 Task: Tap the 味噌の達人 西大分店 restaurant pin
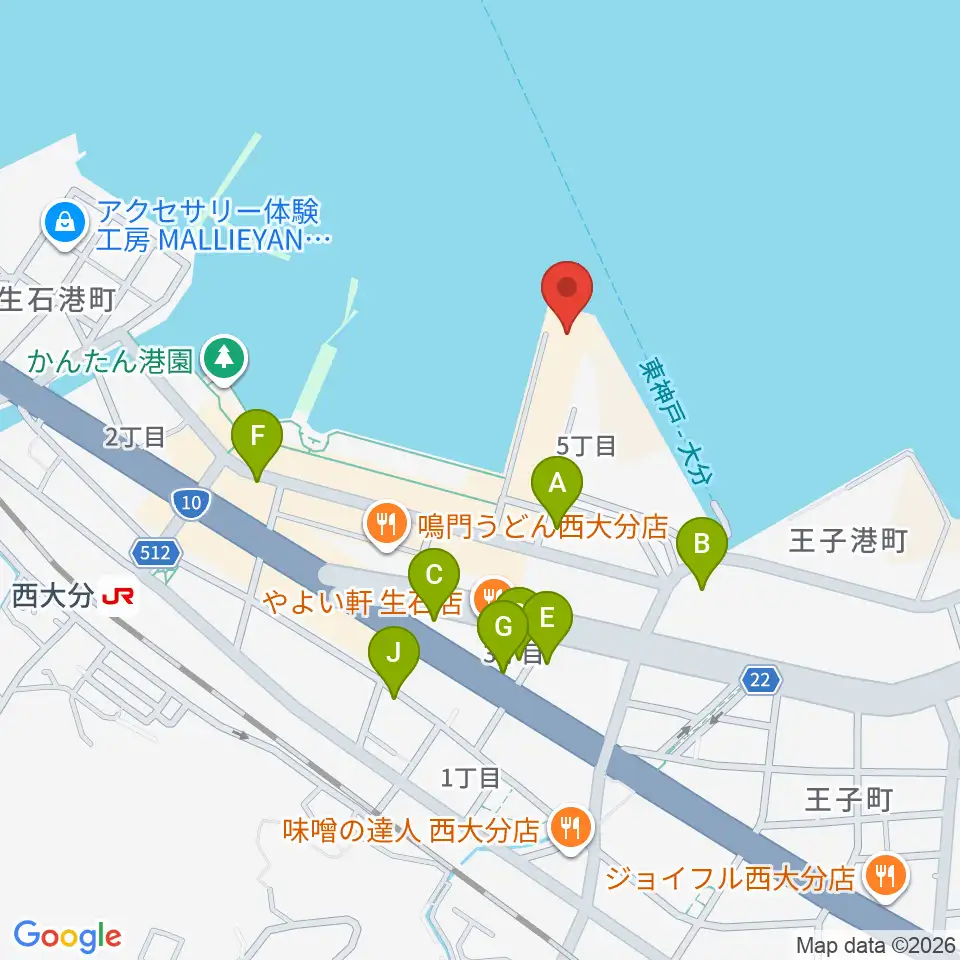[x=571, y=829]
